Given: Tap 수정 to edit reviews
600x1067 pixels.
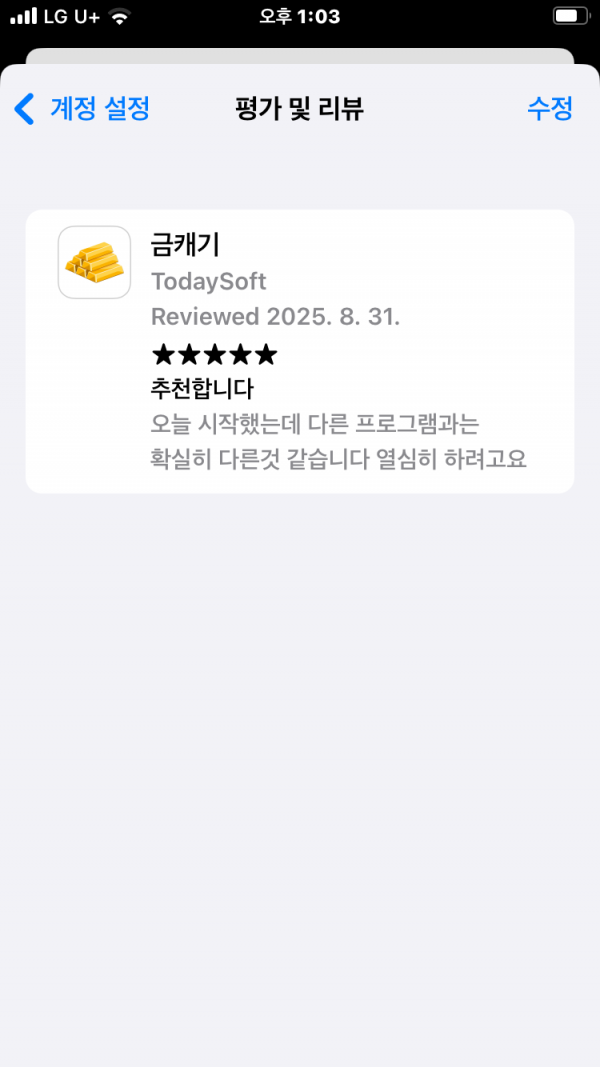Looking at the screenshot, I should point(550,109).
